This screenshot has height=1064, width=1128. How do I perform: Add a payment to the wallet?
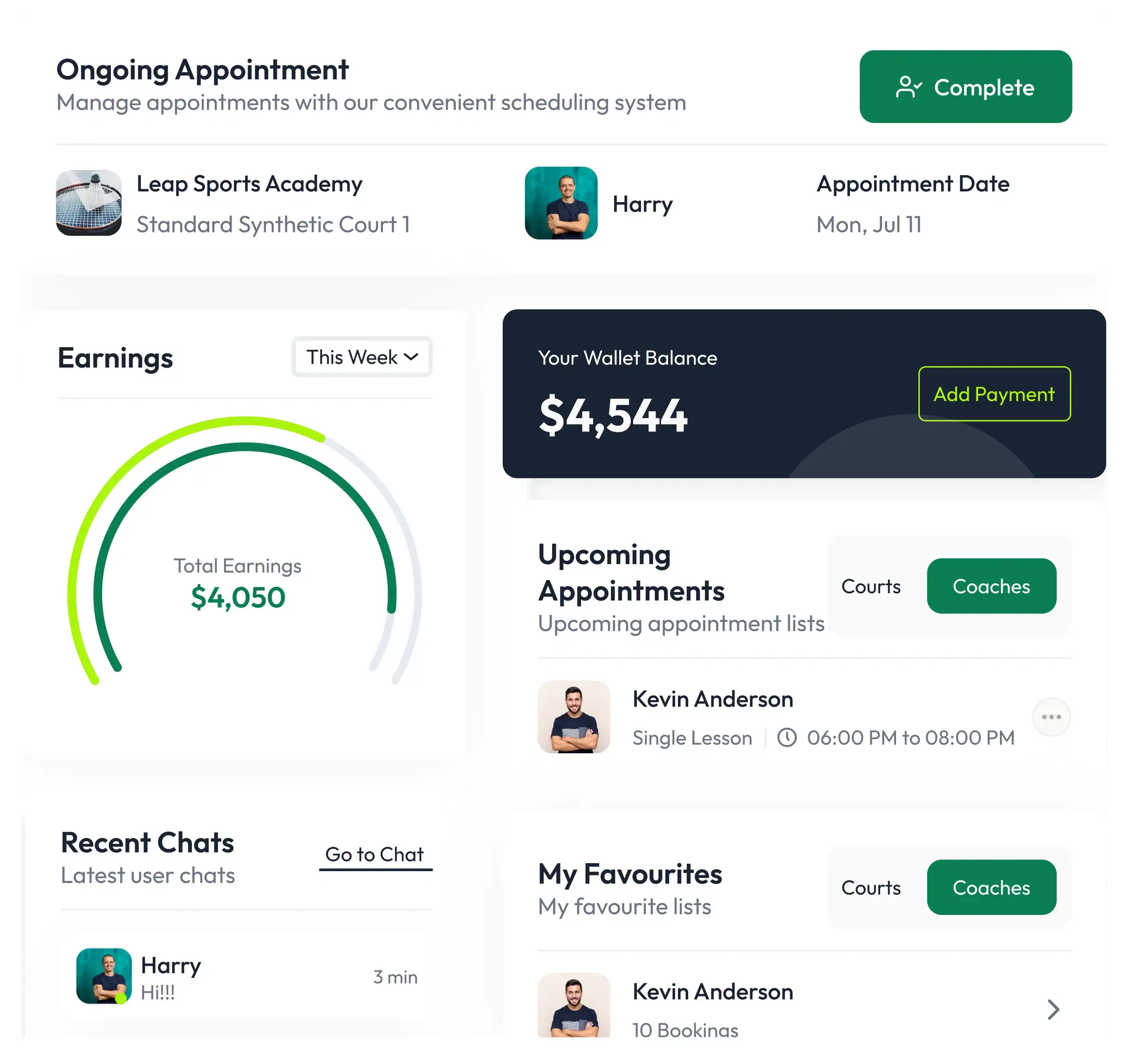point(994,394)
